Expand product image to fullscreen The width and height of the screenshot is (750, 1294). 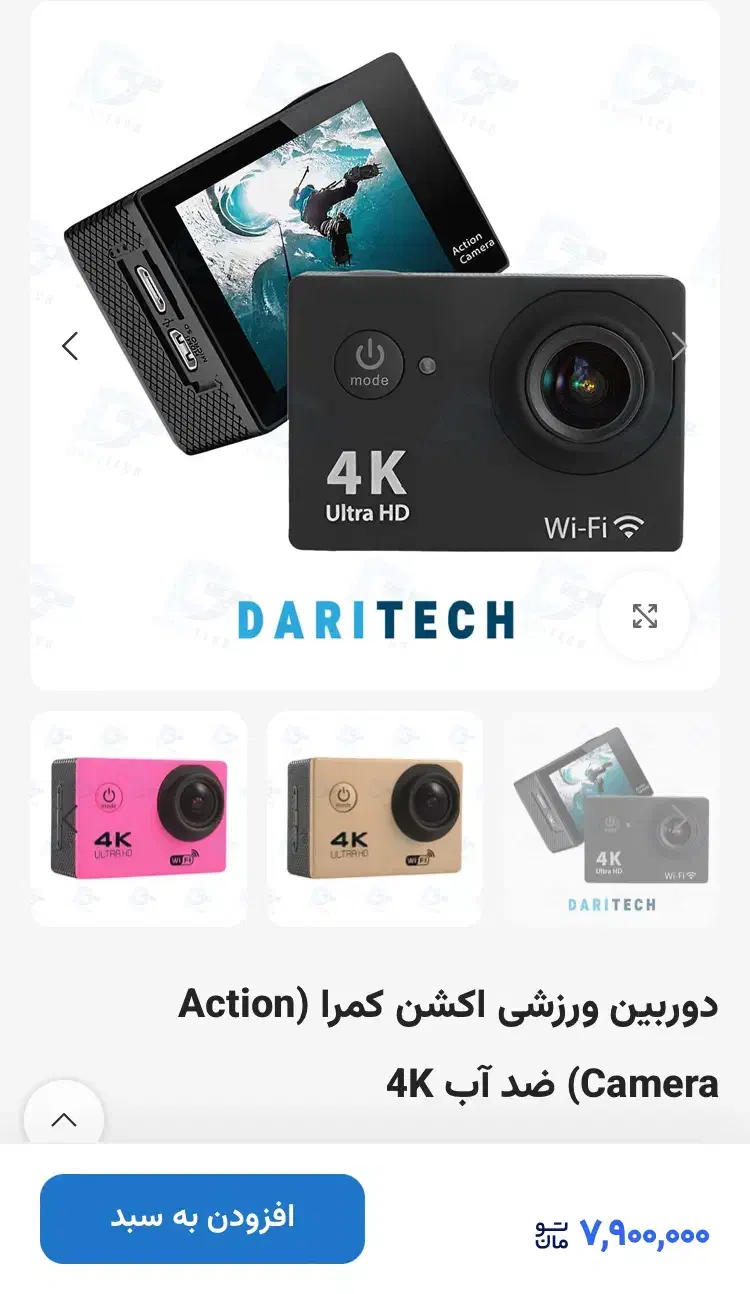pos(645,616)
